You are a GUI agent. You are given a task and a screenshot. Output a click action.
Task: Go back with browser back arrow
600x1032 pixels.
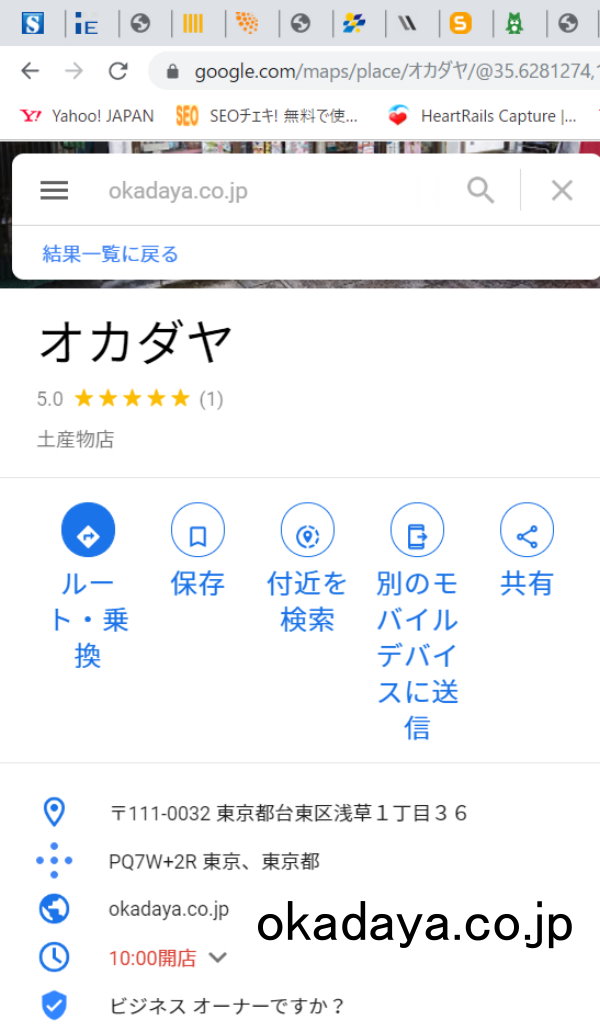point(30,71)
